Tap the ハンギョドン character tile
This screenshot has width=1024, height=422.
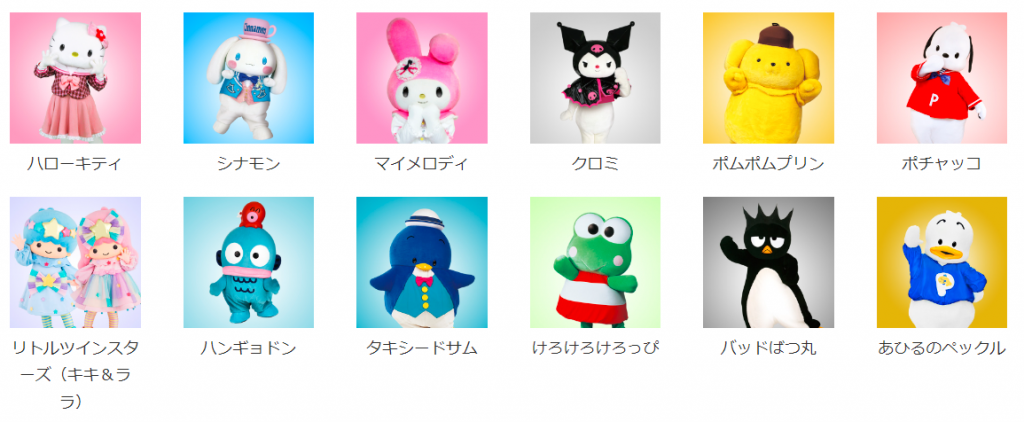point(248,262)
